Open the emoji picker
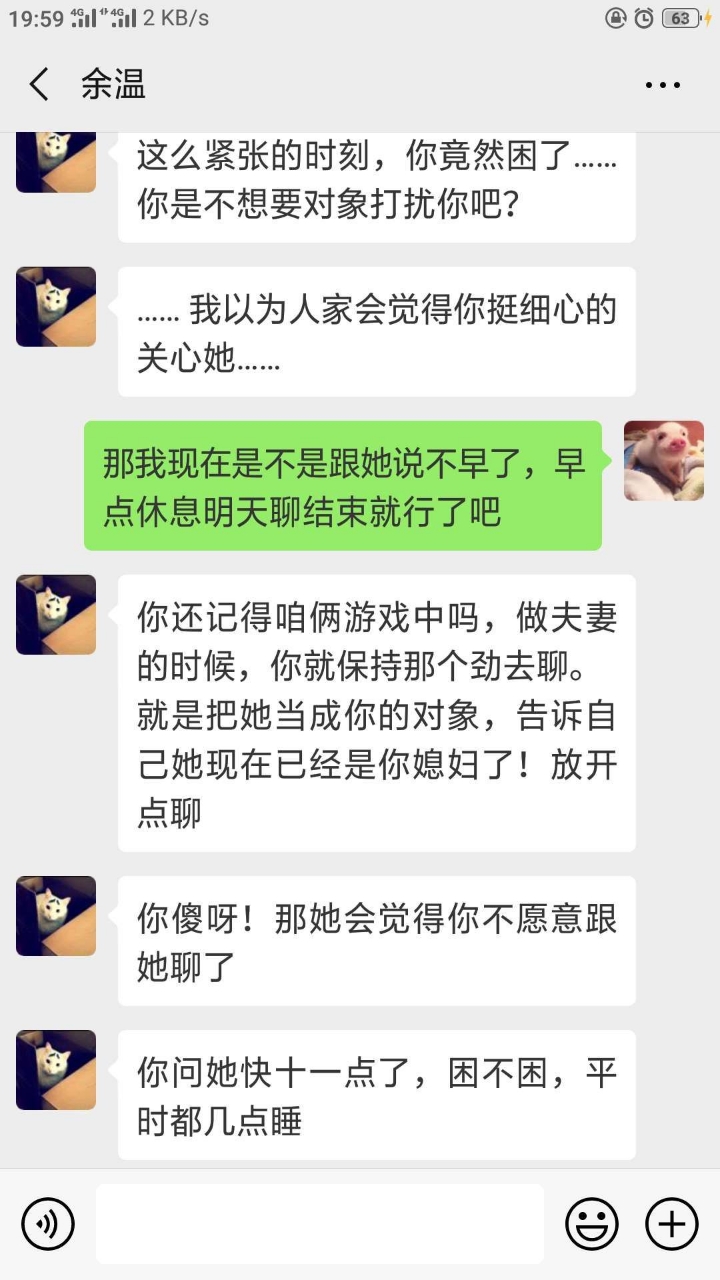Viewport: 720px width, 1280px height. pos(592,1224)
